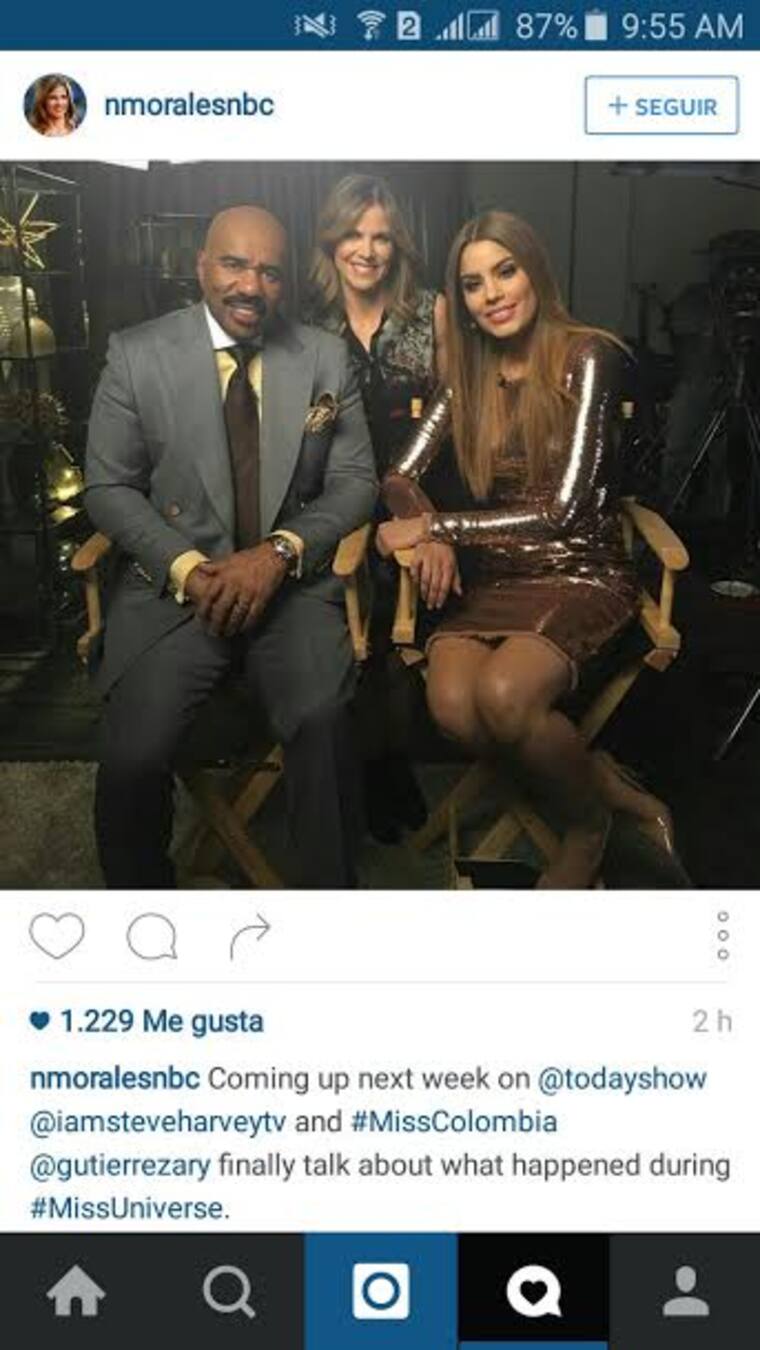Like this post with the heart icon
760x1350 pixels.
click(x=56, y=936)
